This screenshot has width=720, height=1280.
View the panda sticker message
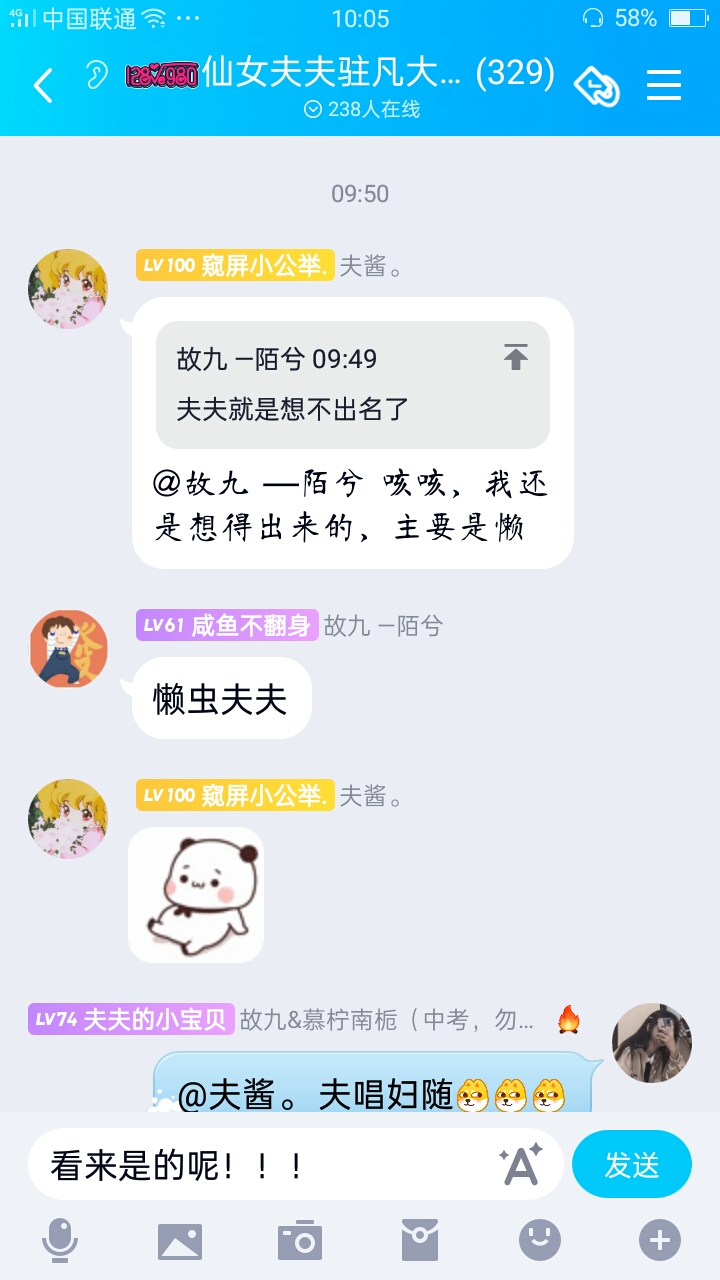196,894
